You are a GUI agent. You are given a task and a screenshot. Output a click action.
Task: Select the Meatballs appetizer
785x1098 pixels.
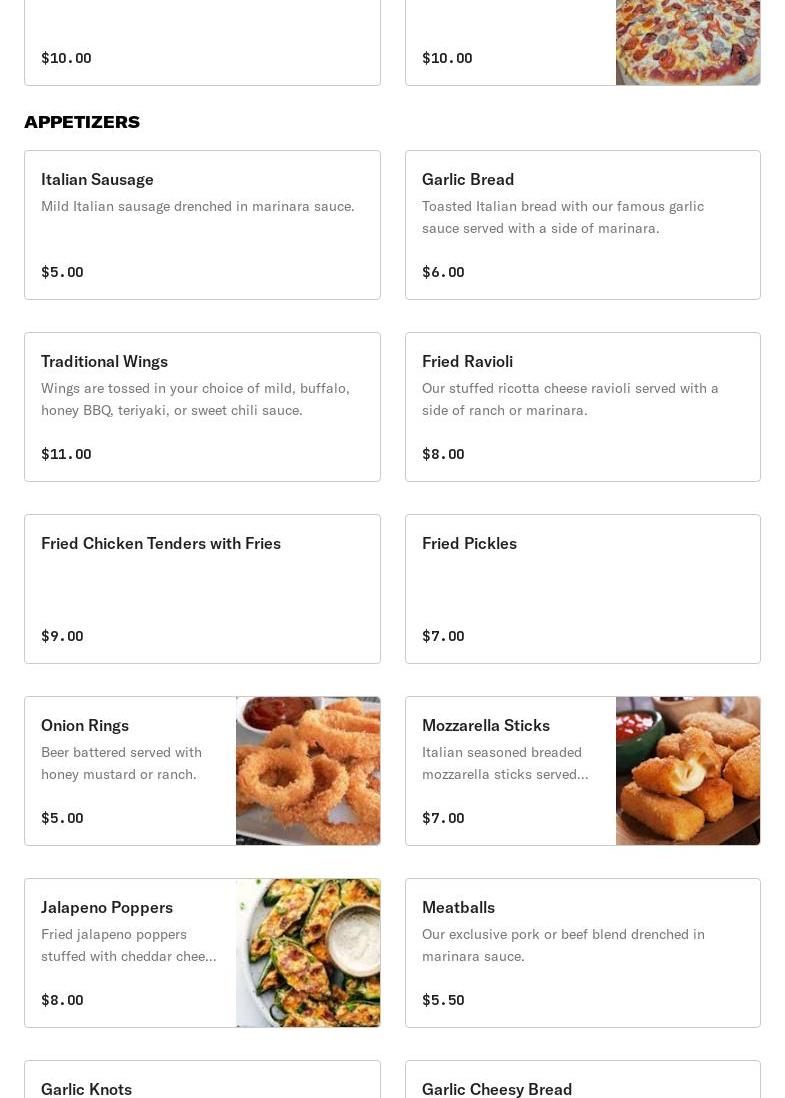tap(582, 953)
